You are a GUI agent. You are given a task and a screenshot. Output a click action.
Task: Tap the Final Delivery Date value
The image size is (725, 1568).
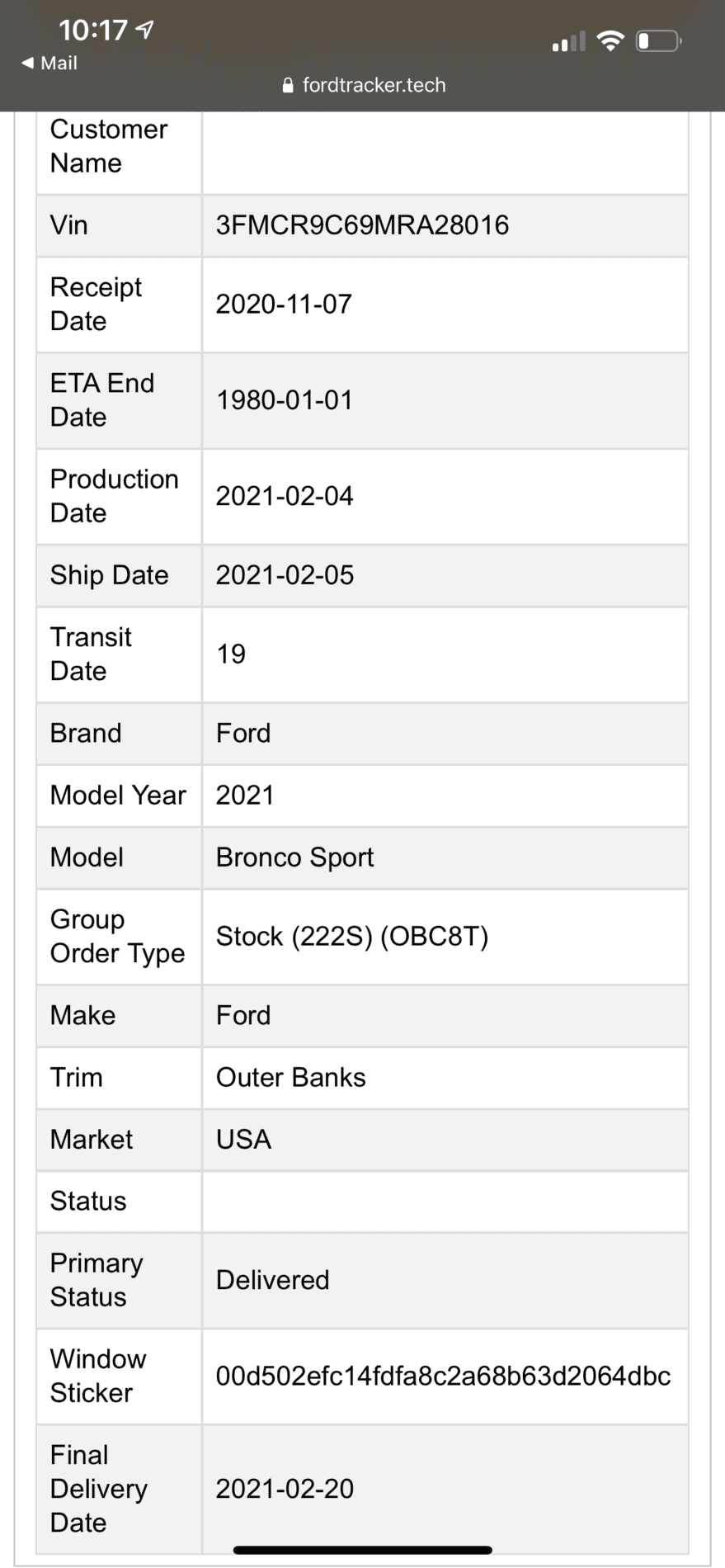click(284, 1489)
